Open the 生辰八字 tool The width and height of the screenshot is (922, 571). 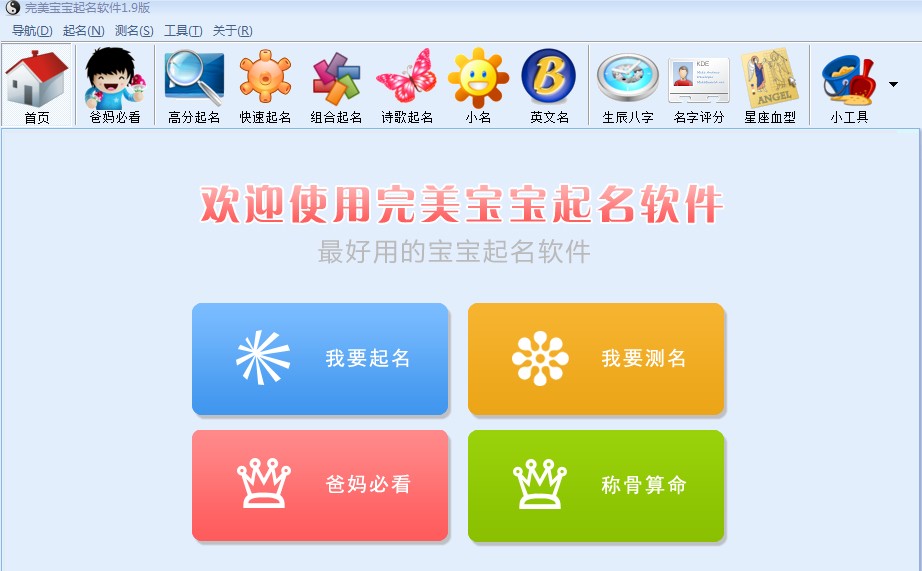pyautogui.click(x=628, y=85)
